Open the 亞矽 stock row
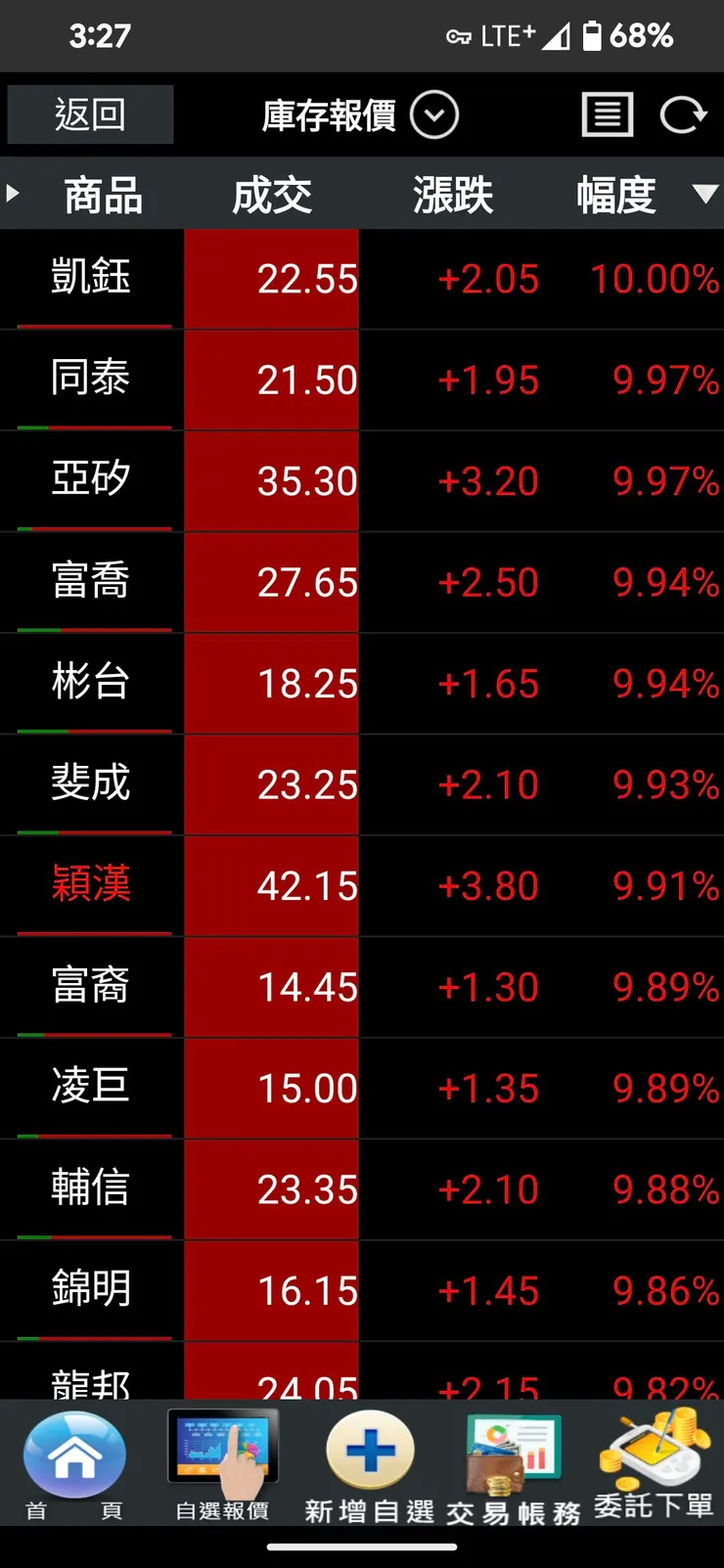724x1568 pixels. (91, 479)
